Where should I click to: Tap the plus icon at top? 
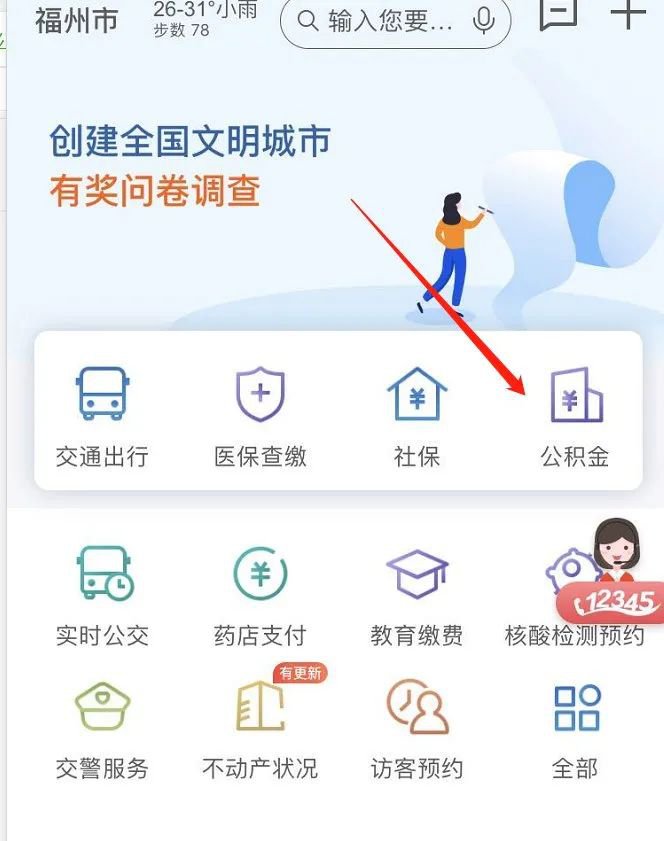[x=628, y=13]
